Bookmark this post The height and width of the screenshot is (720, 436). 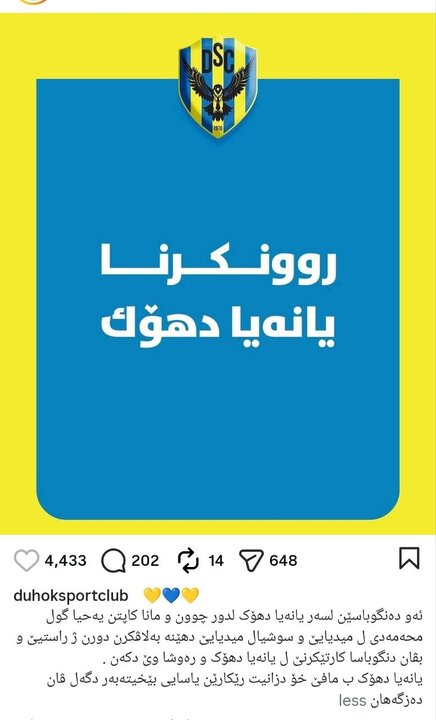(x=409, y=559)
